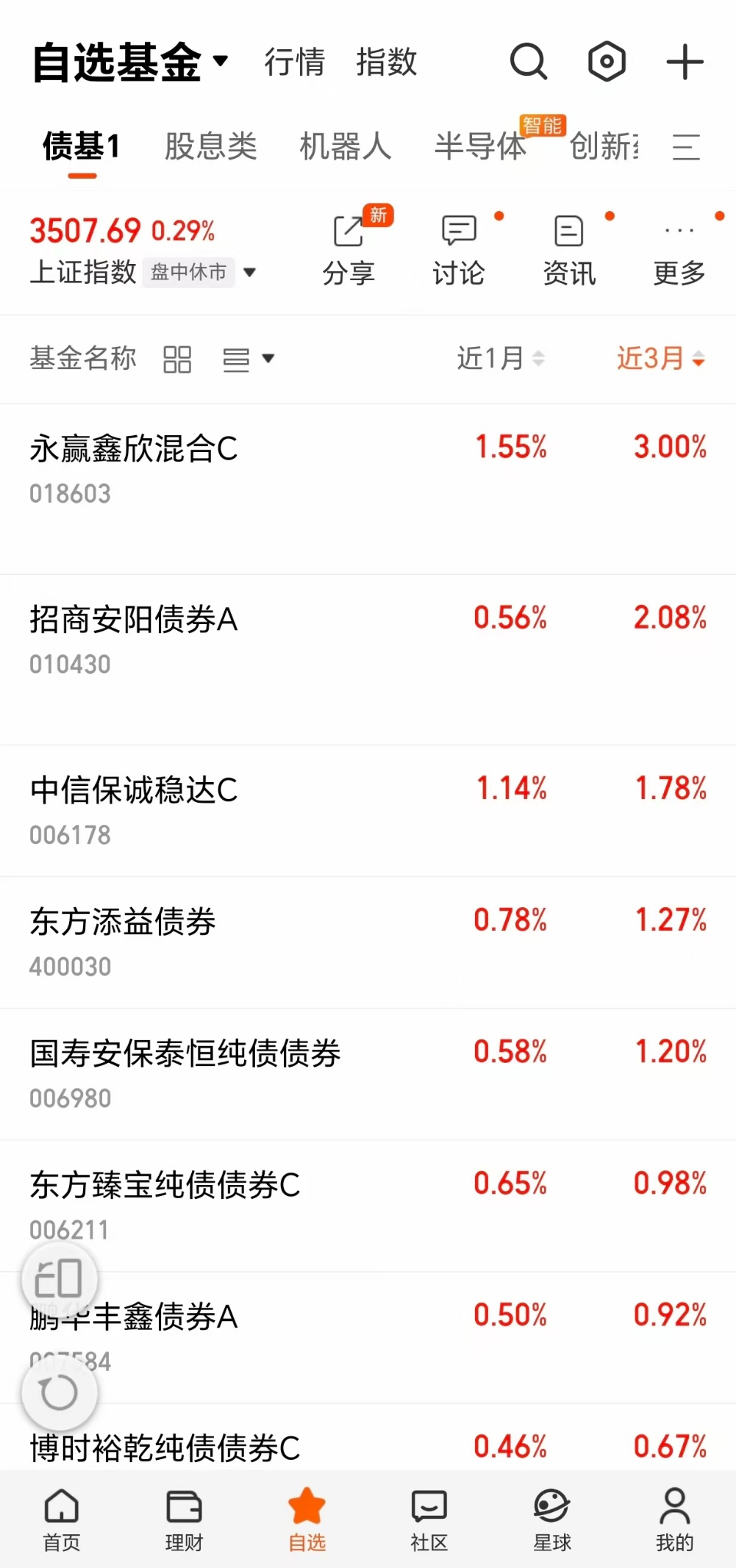The width and height of the screenshot is (736, 1568).
Task: Switch to the 指数 tab
Action: tap(387, 62)
